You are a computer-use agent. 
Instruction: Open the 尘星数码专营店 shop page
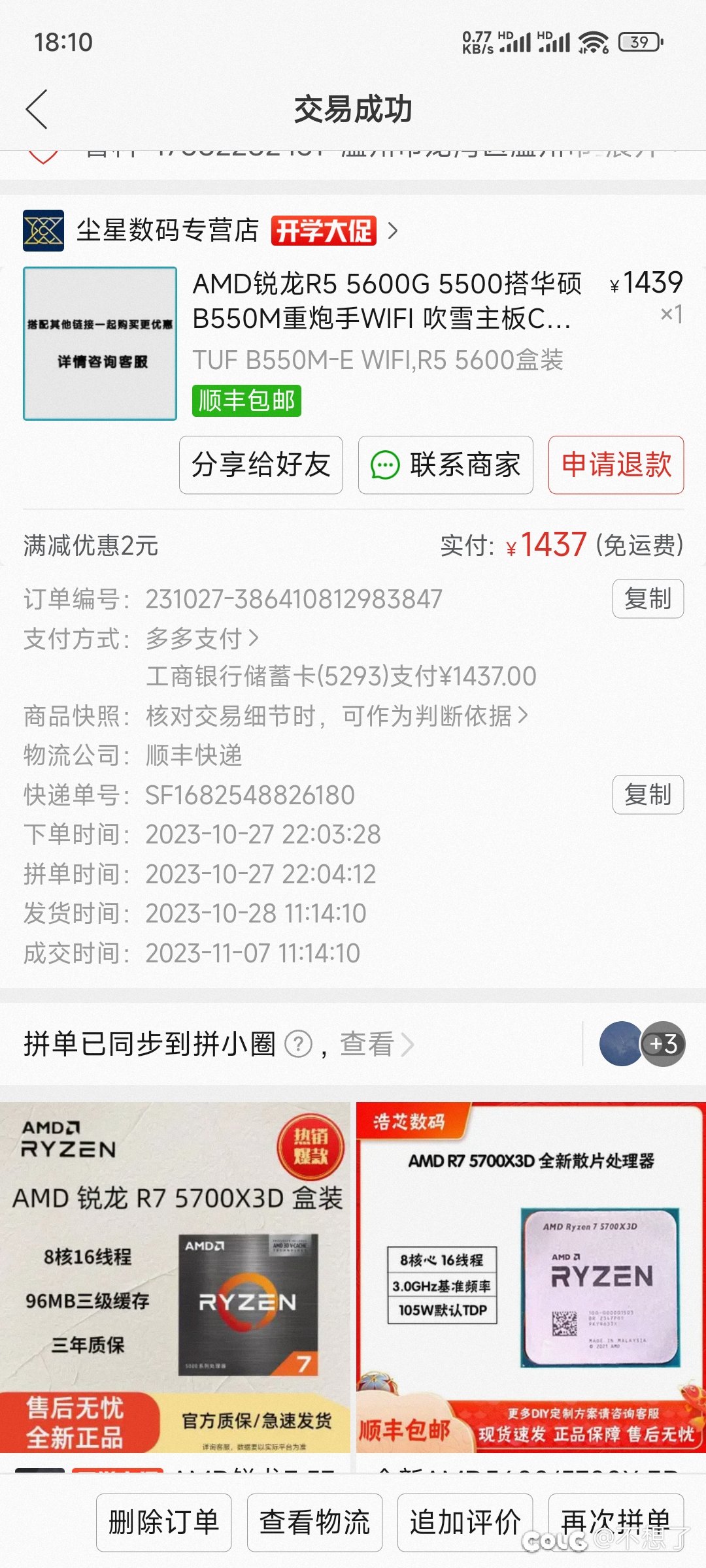coord(210,230)
